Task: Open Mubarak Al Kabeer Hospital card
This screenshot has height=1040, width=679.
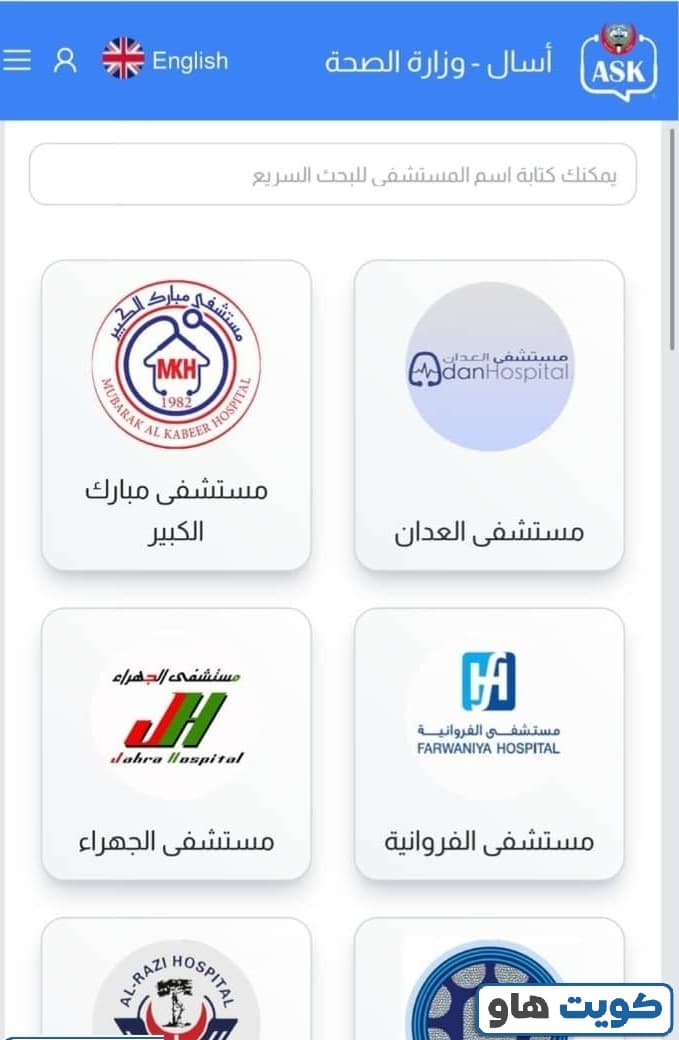Action: tap(176, 415)
